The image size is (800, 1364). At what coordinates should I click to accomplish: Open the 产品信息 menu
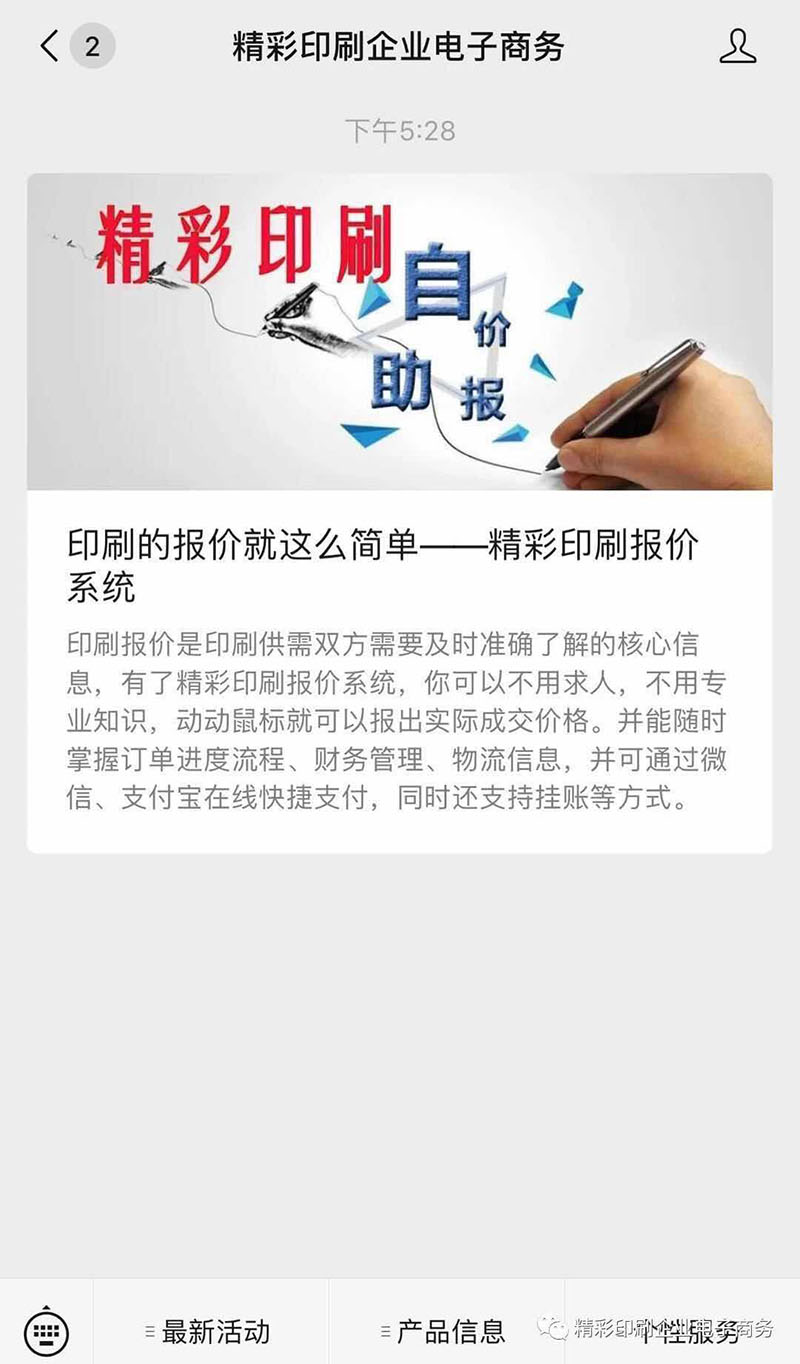[x=446, y=1331]
